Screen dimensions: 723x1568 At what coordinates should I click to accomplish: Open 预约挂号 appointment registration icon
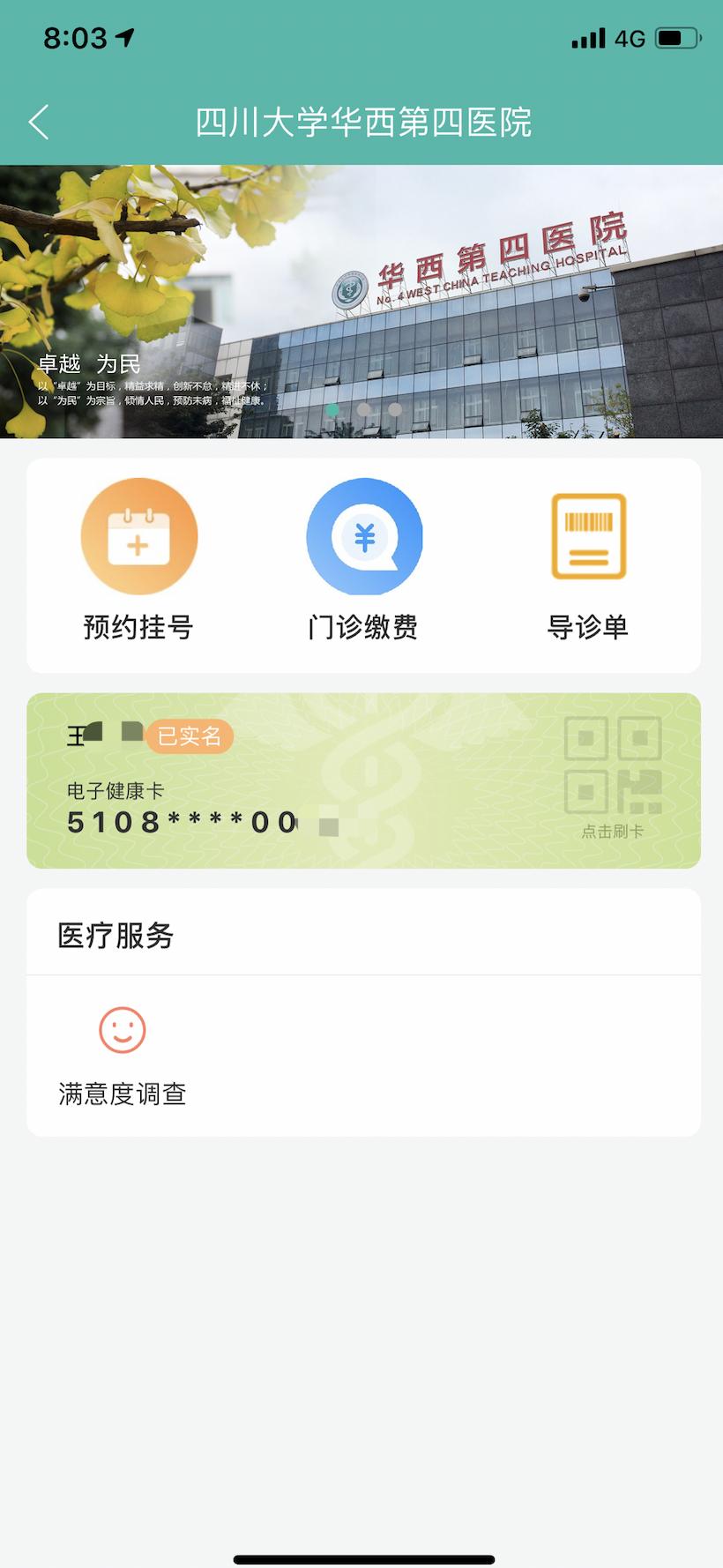[138, 535]
